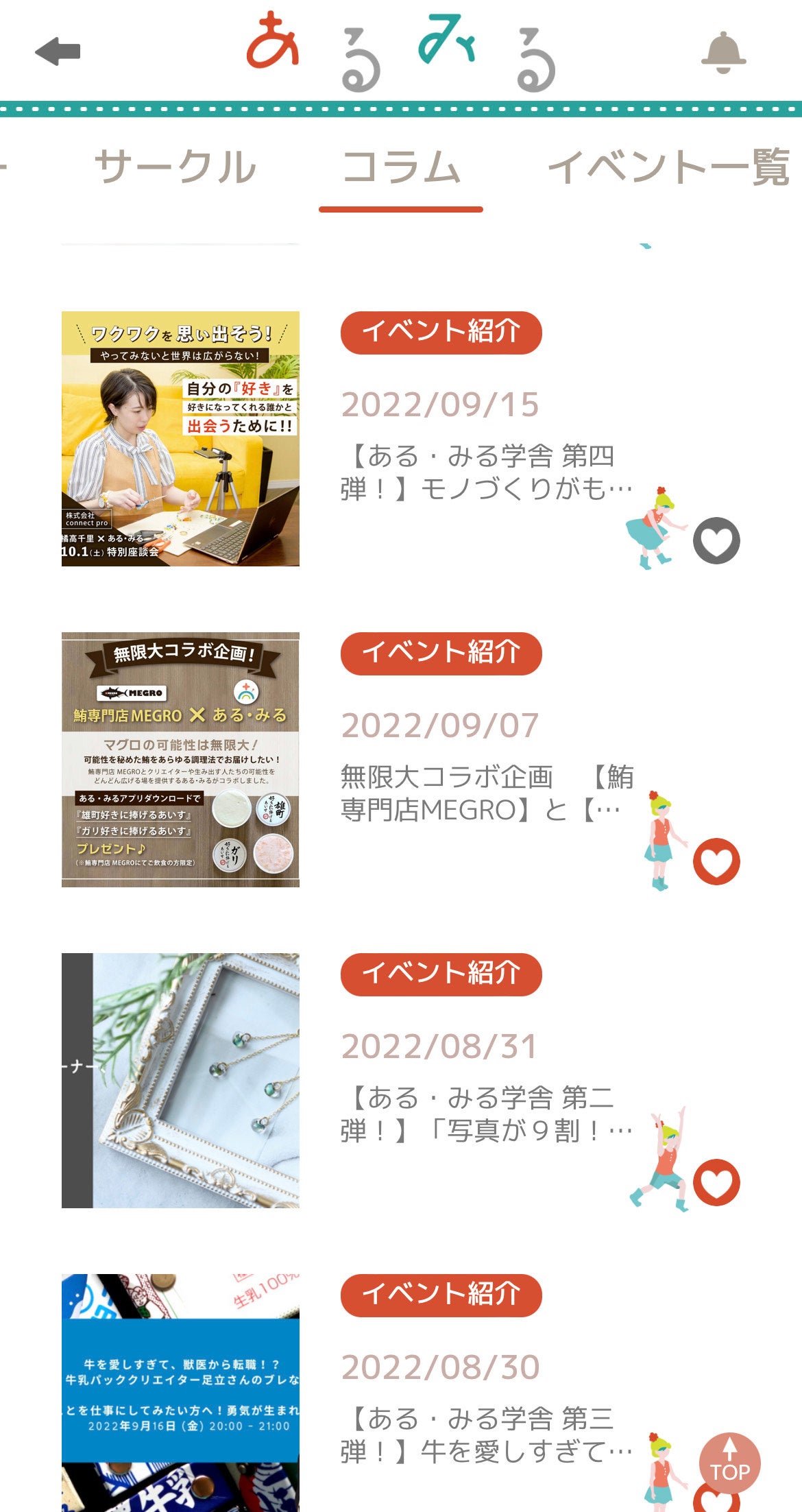802x1512 pixels.
Task: Go back with the arrow icon
Action: pyautogui.click(x=58, y=51)
